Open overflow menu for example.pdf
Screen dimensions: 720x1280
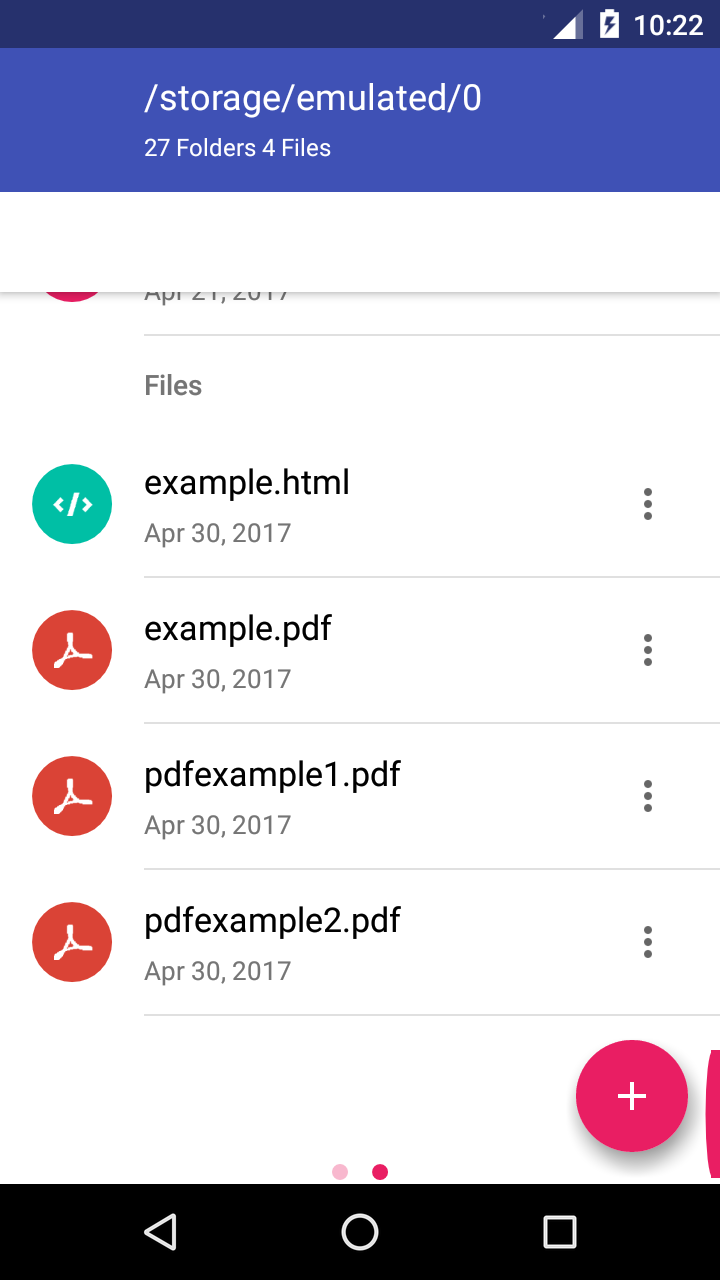648,650
